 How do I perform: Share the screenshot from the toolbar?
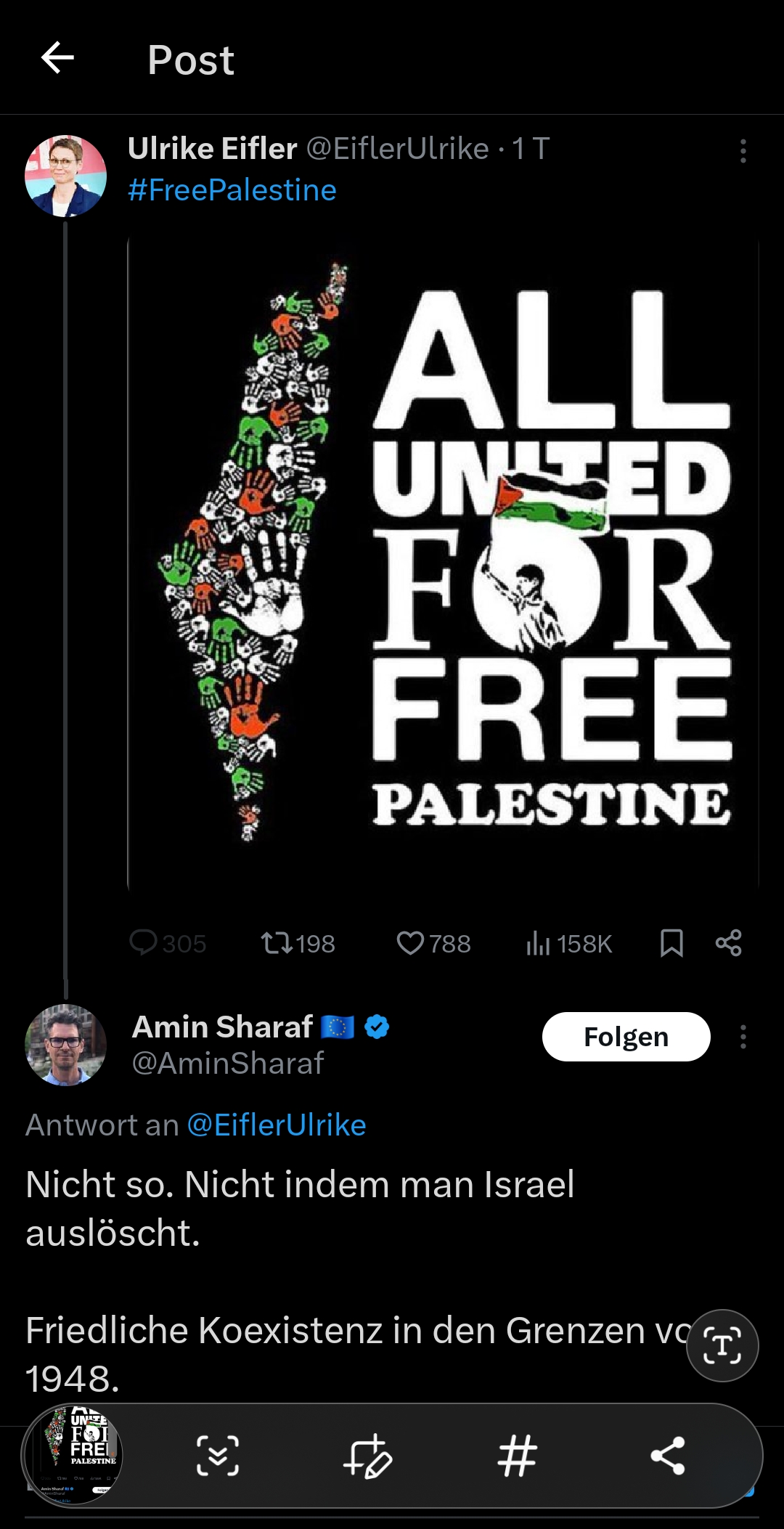point(668,1455)
